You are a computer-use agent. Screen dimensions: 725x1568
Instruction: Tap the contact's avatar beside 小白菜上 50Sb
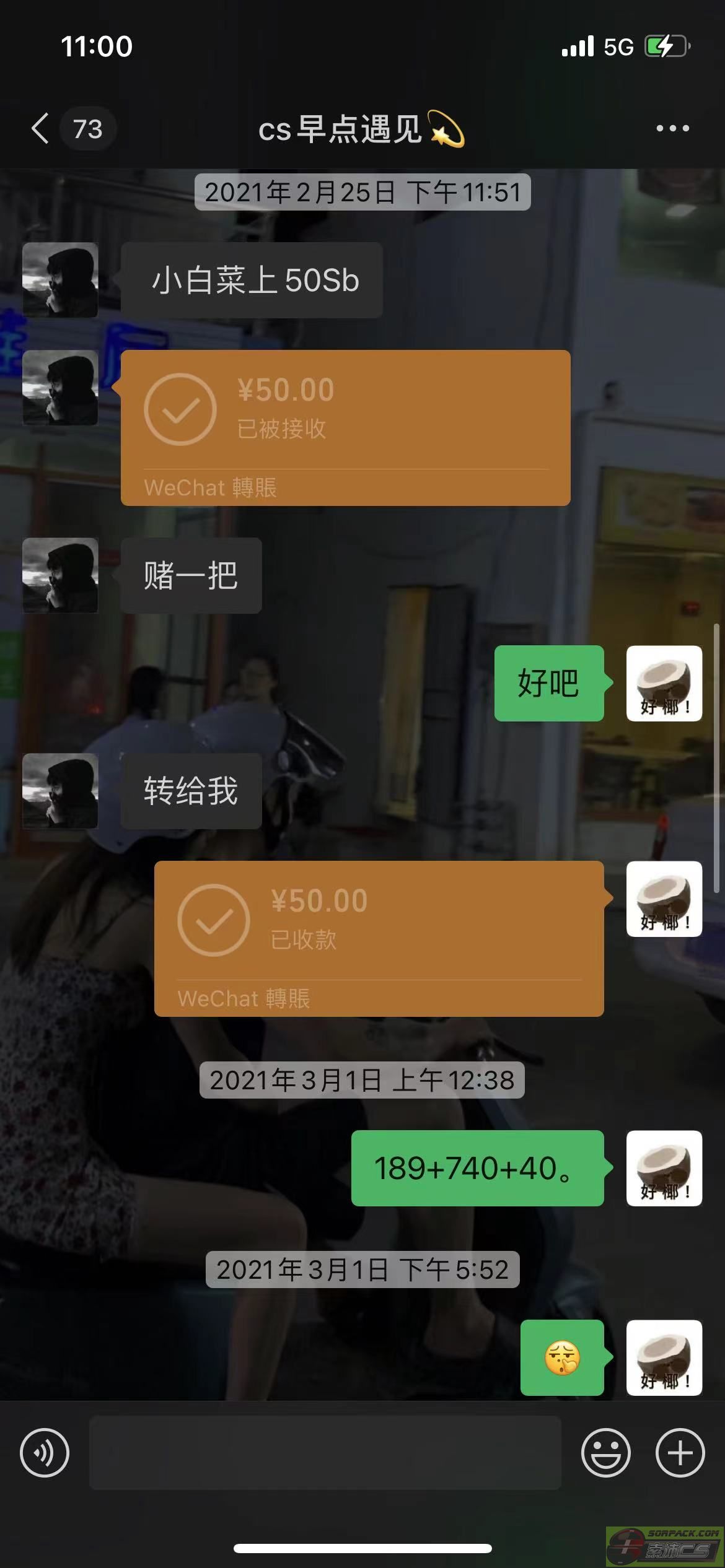60,280
